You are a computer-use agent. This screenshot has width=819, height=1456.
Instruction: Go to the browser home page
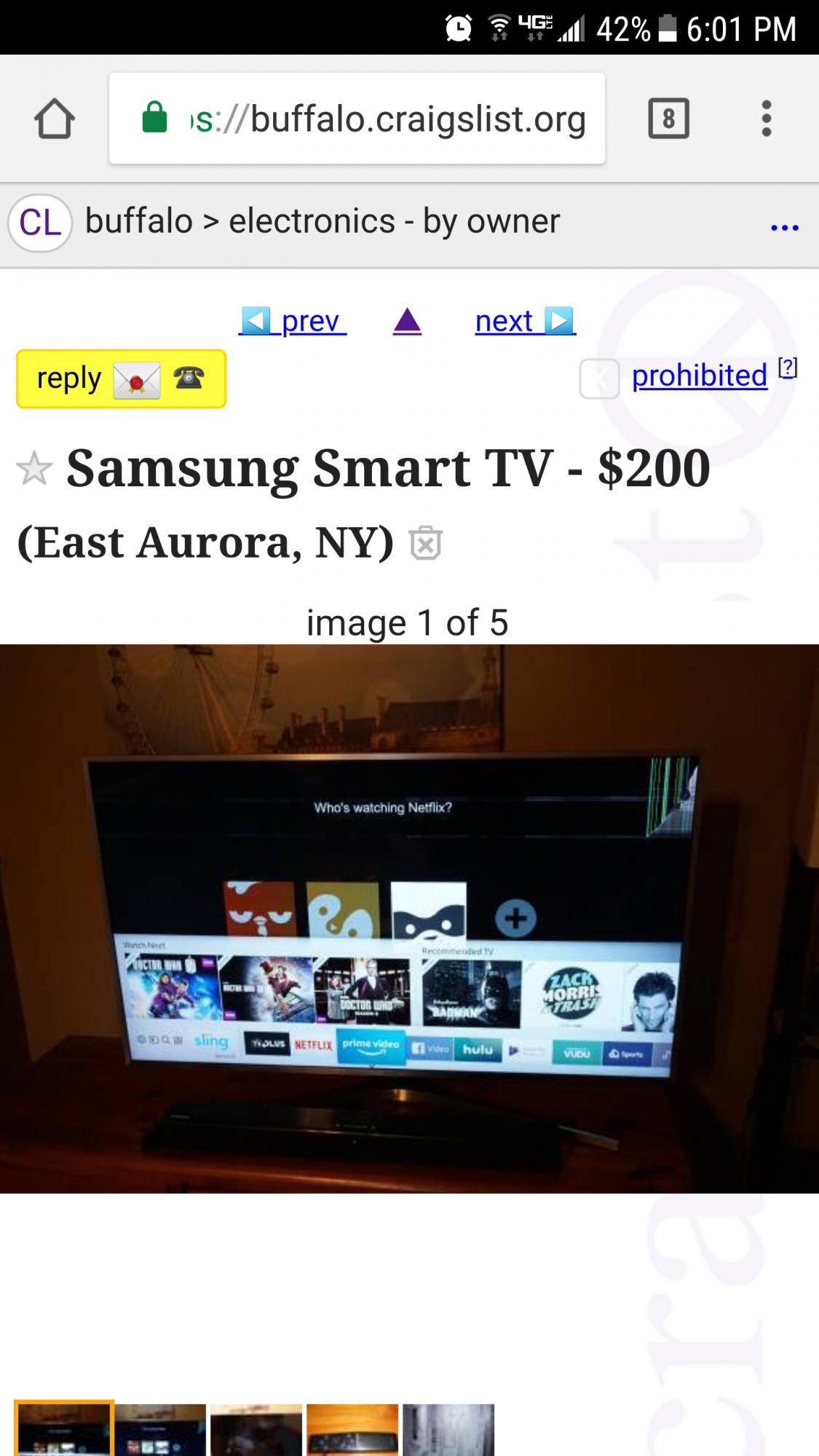point(55,119)
